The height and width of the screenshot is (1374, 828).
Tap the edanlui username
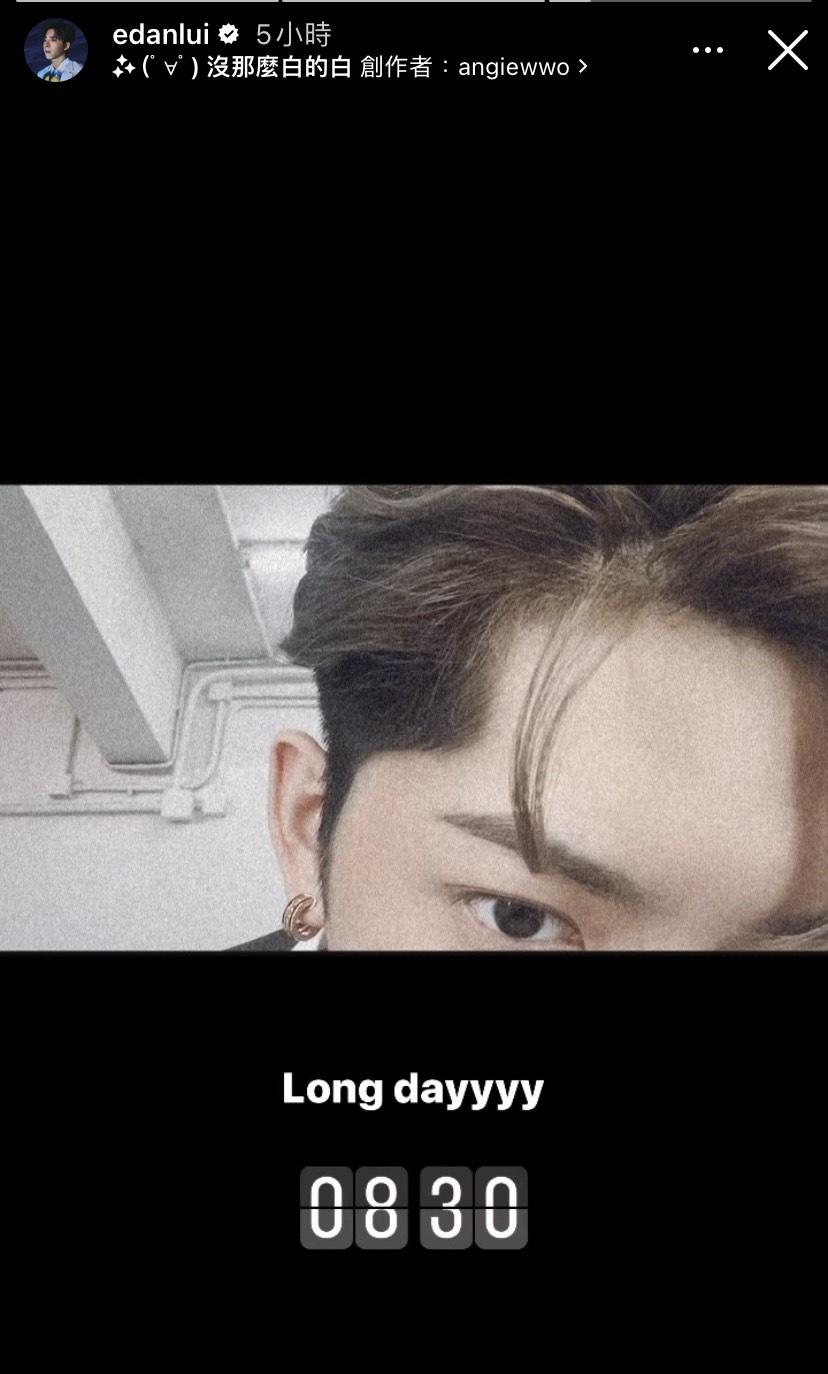click(x=160, y=34)
